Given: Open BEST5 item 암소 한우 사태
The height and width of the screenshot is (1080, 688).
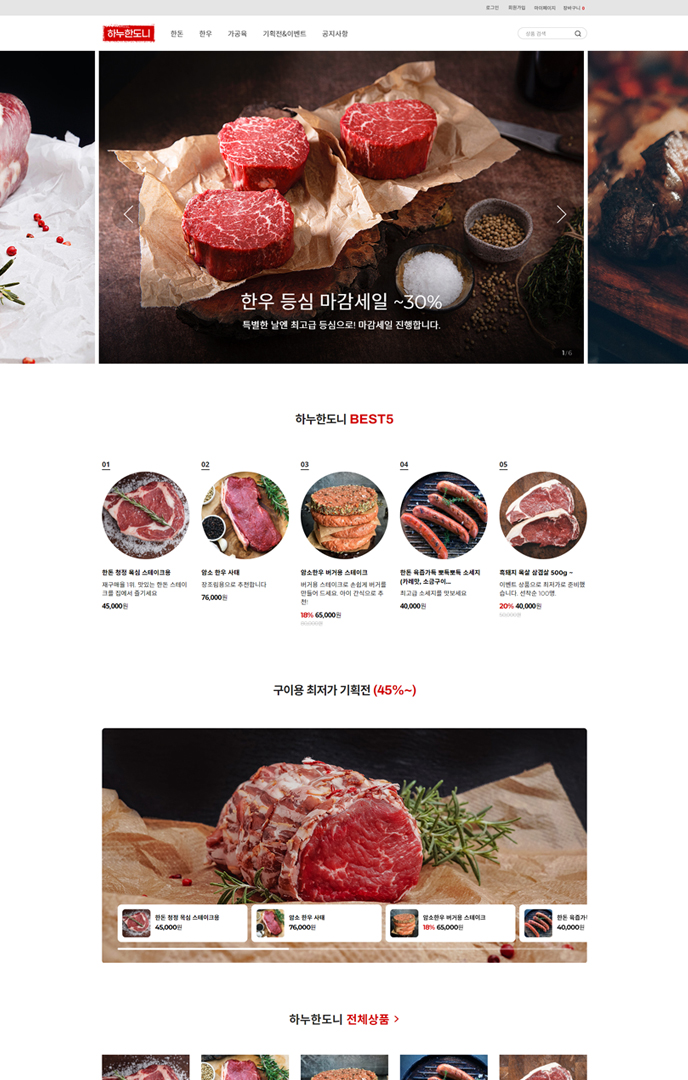Looking at the screenshot, I should click(x=244, y=515).
